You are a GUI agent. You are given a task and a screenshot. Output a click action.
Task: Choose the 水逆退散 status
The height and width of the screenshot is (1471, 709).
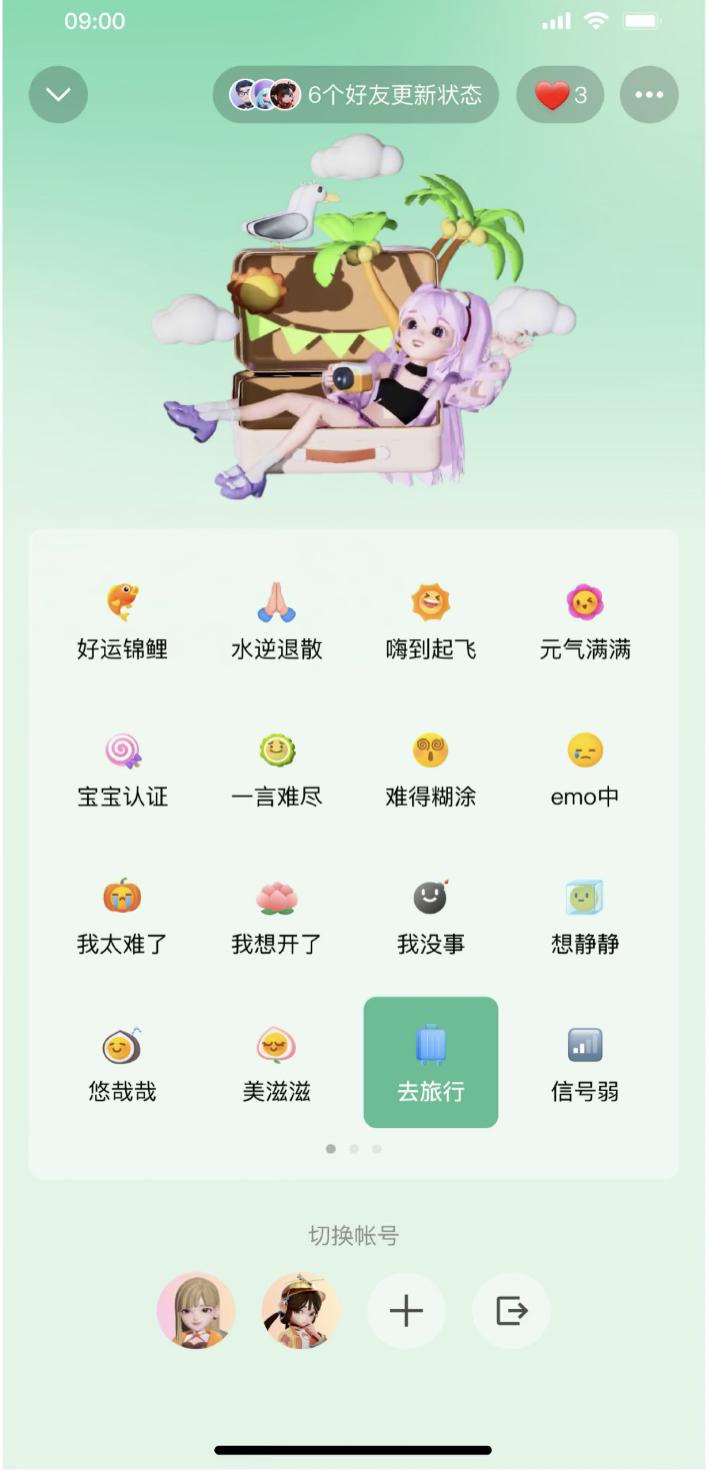[x=277, y=622]
